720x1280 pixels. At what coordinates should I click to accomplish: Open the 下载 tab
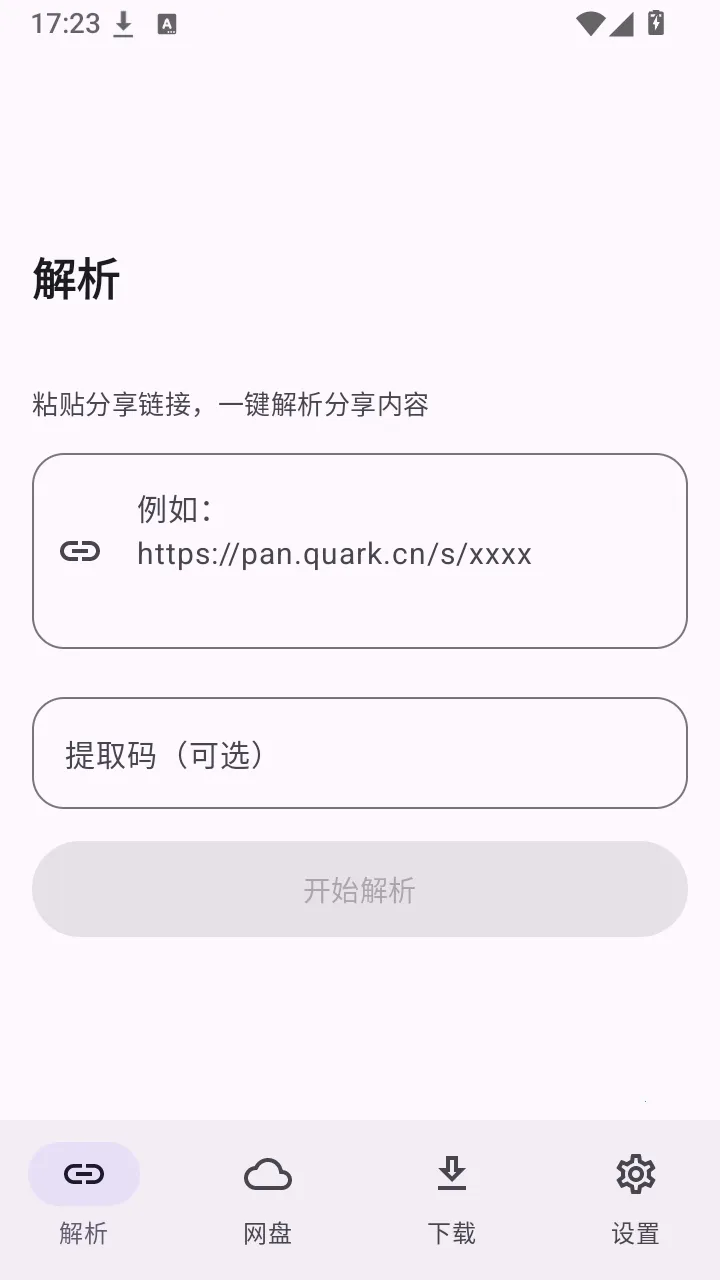click(452, 1199)
